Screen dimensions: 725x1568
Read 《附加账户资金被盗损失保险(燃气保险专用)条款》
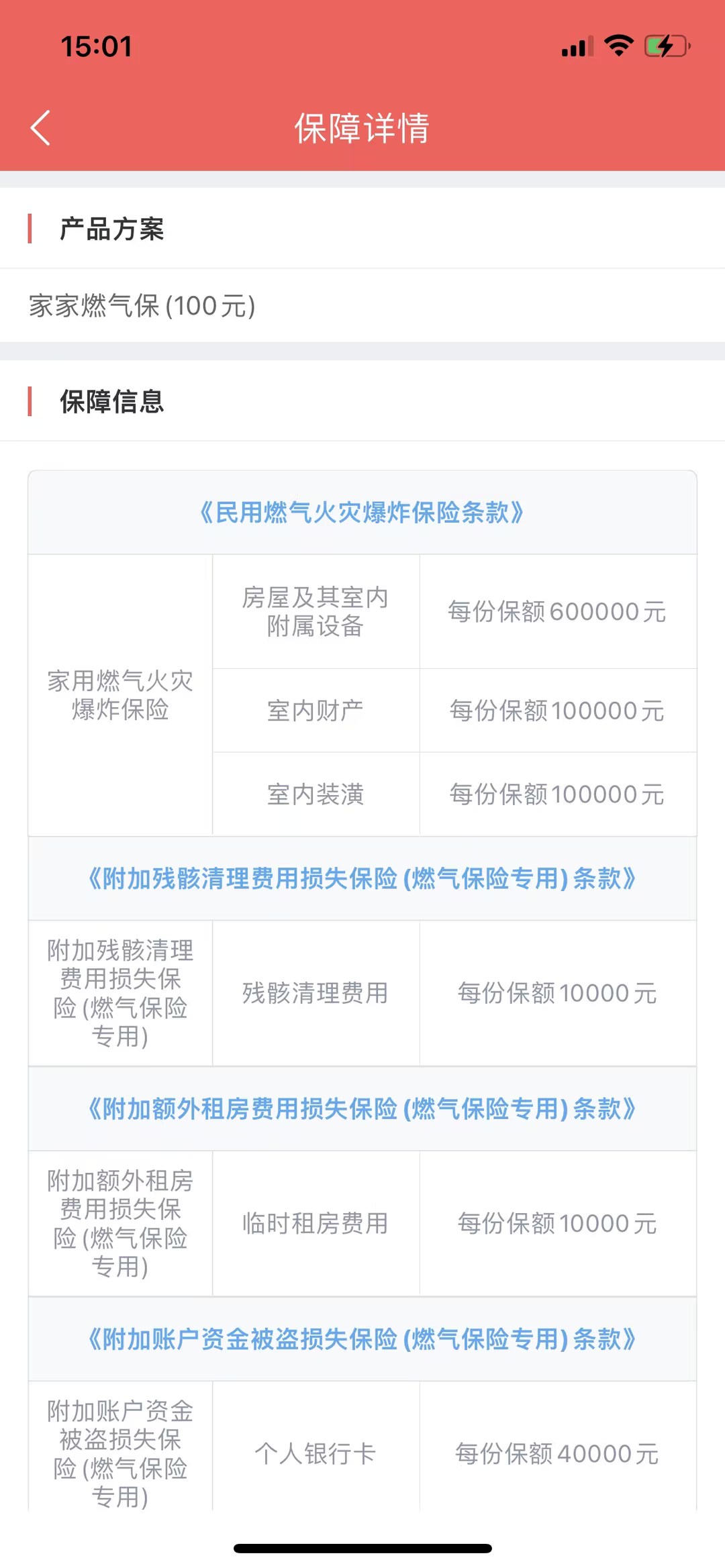coord(362,1339)
